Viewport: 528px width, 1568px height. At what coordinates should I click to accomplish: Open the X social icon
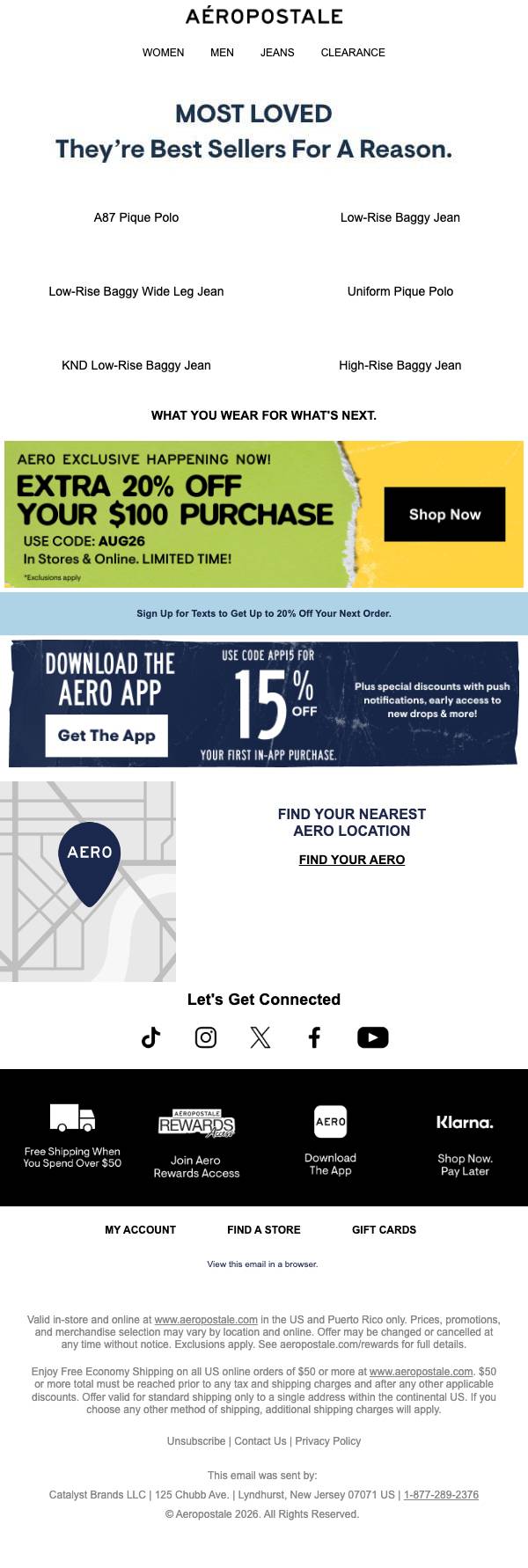260,1037
